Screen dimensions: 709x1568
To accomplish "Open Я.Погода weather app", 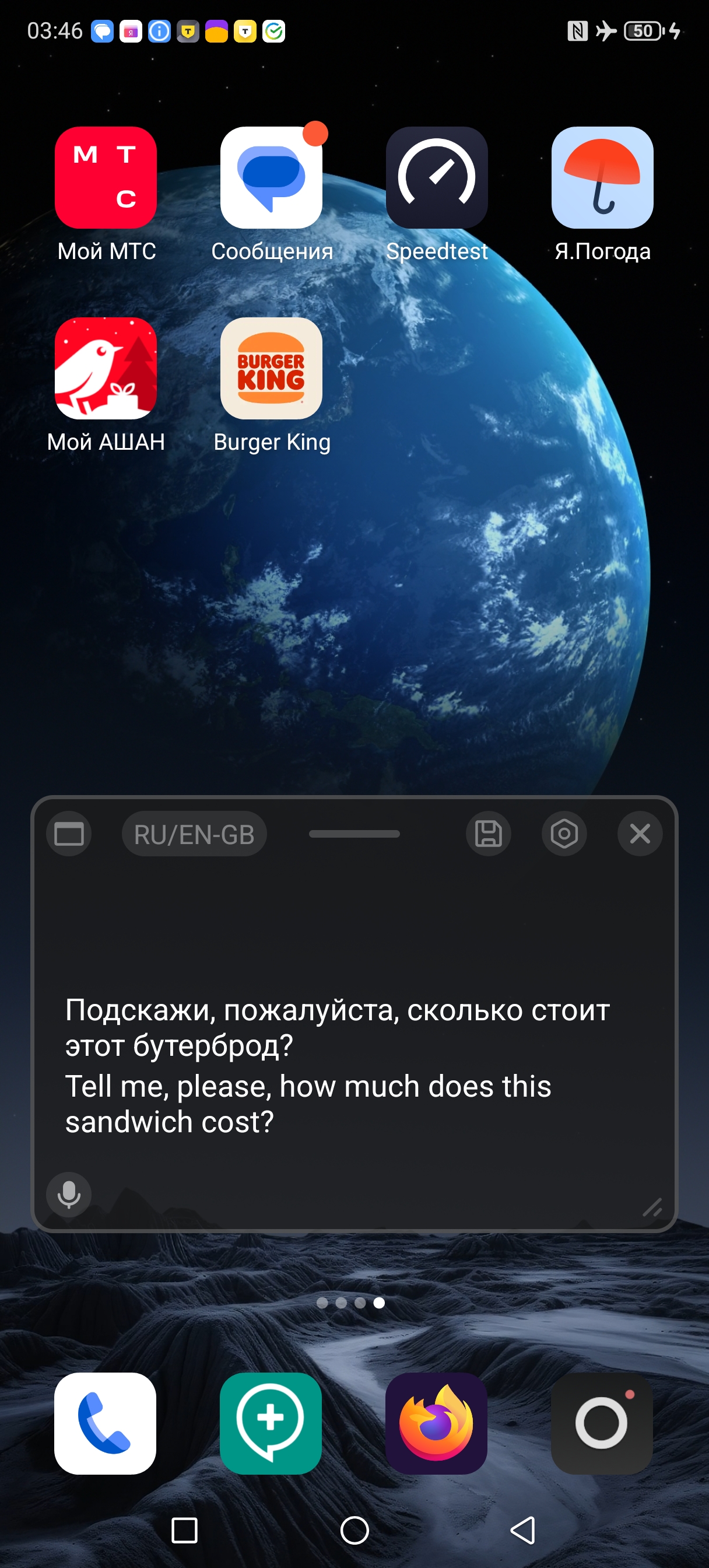I will [602, 178].
